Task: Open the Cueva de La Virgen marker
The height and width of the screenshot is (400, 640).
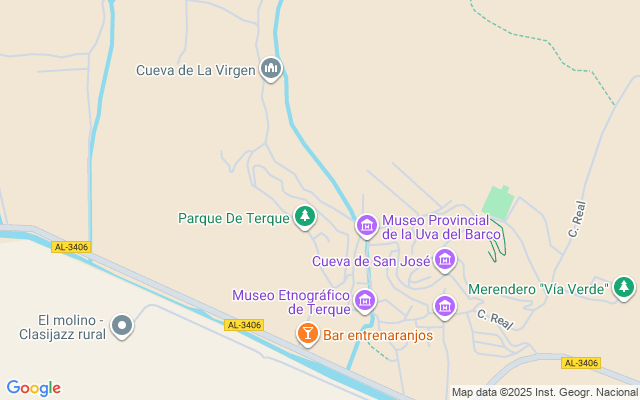Action: click(271, 69)
